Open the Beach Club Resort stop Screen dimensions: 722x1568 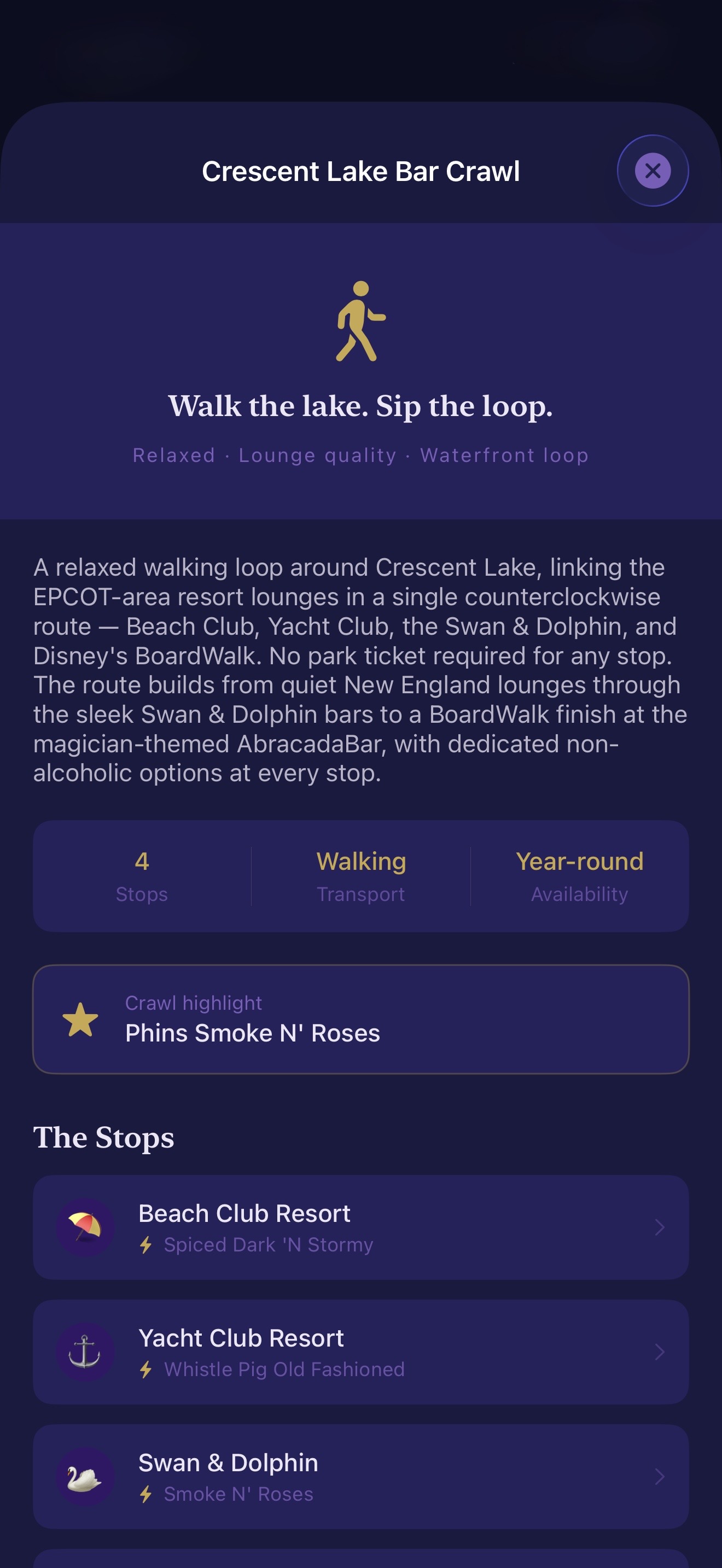(x=361, y=1227)
